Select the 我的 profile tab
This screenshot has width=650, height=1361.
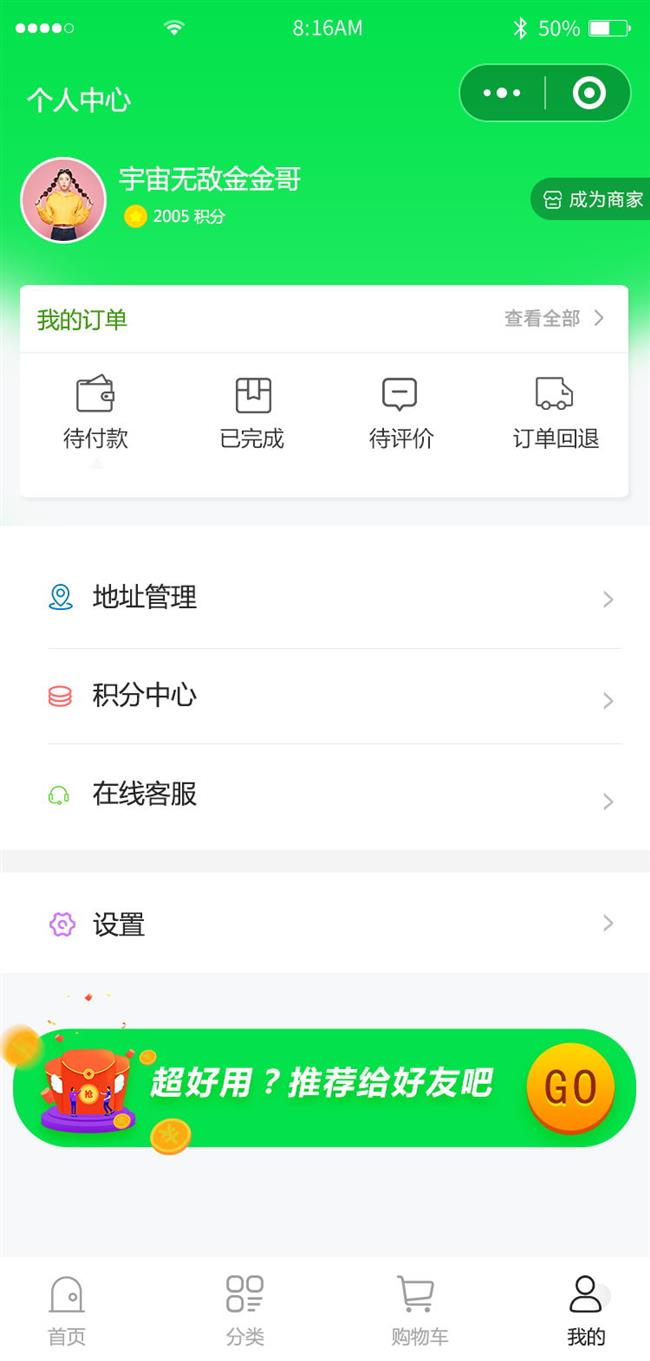coord(586,1310)
